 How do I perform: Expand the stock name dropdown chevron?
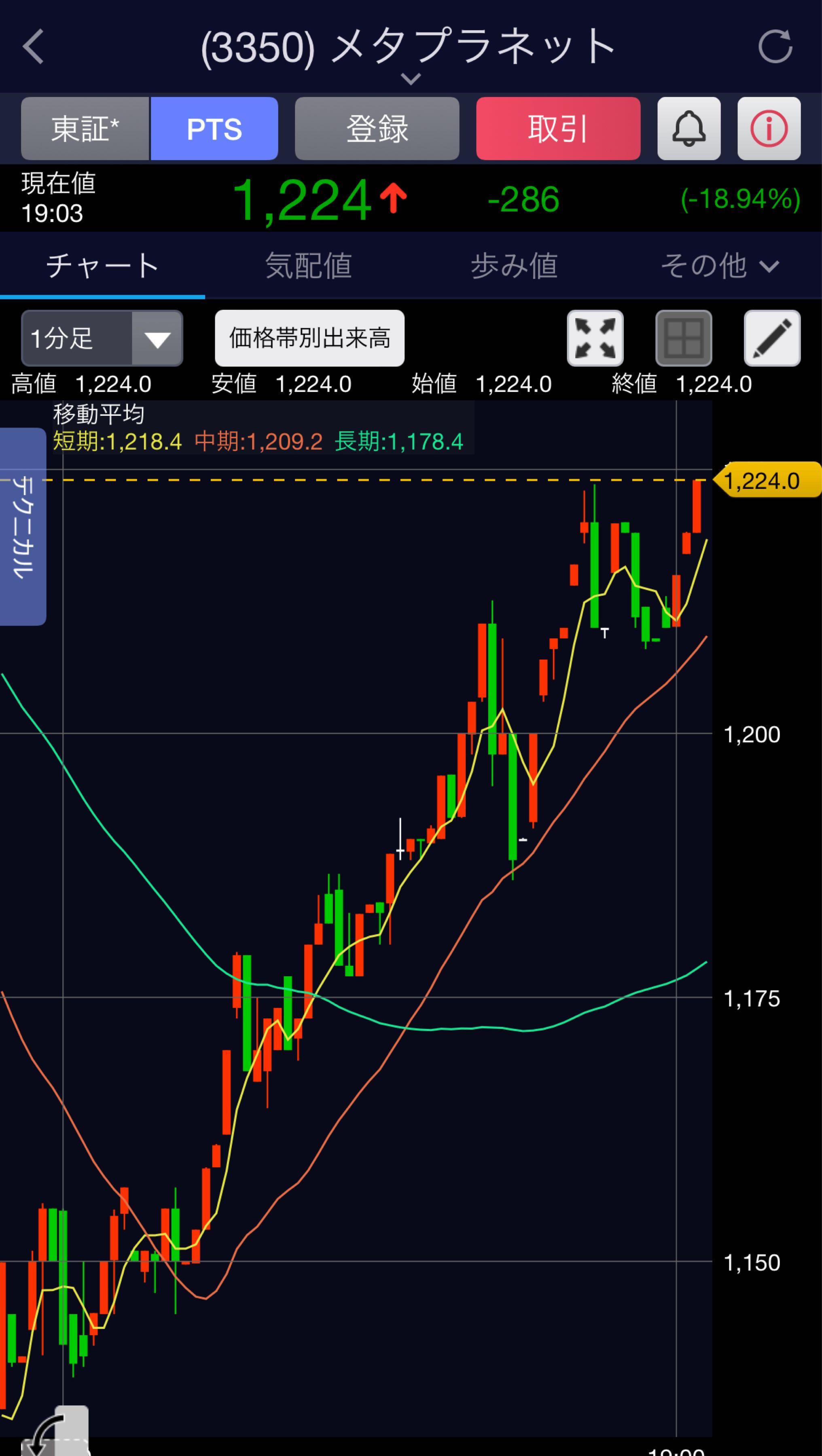pos(411,78)
